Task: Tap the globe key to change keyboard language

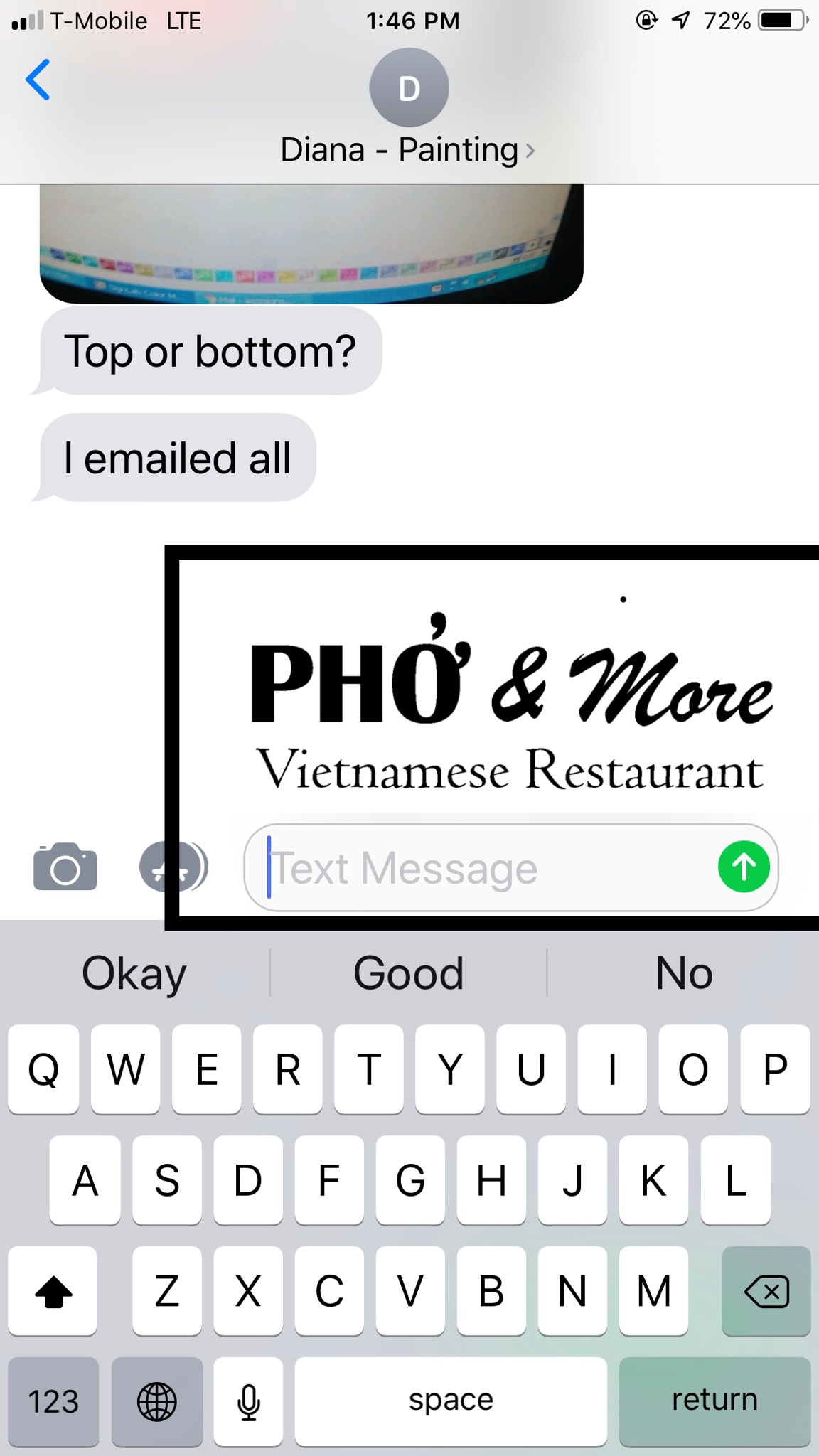Action: pos(157,1401)
